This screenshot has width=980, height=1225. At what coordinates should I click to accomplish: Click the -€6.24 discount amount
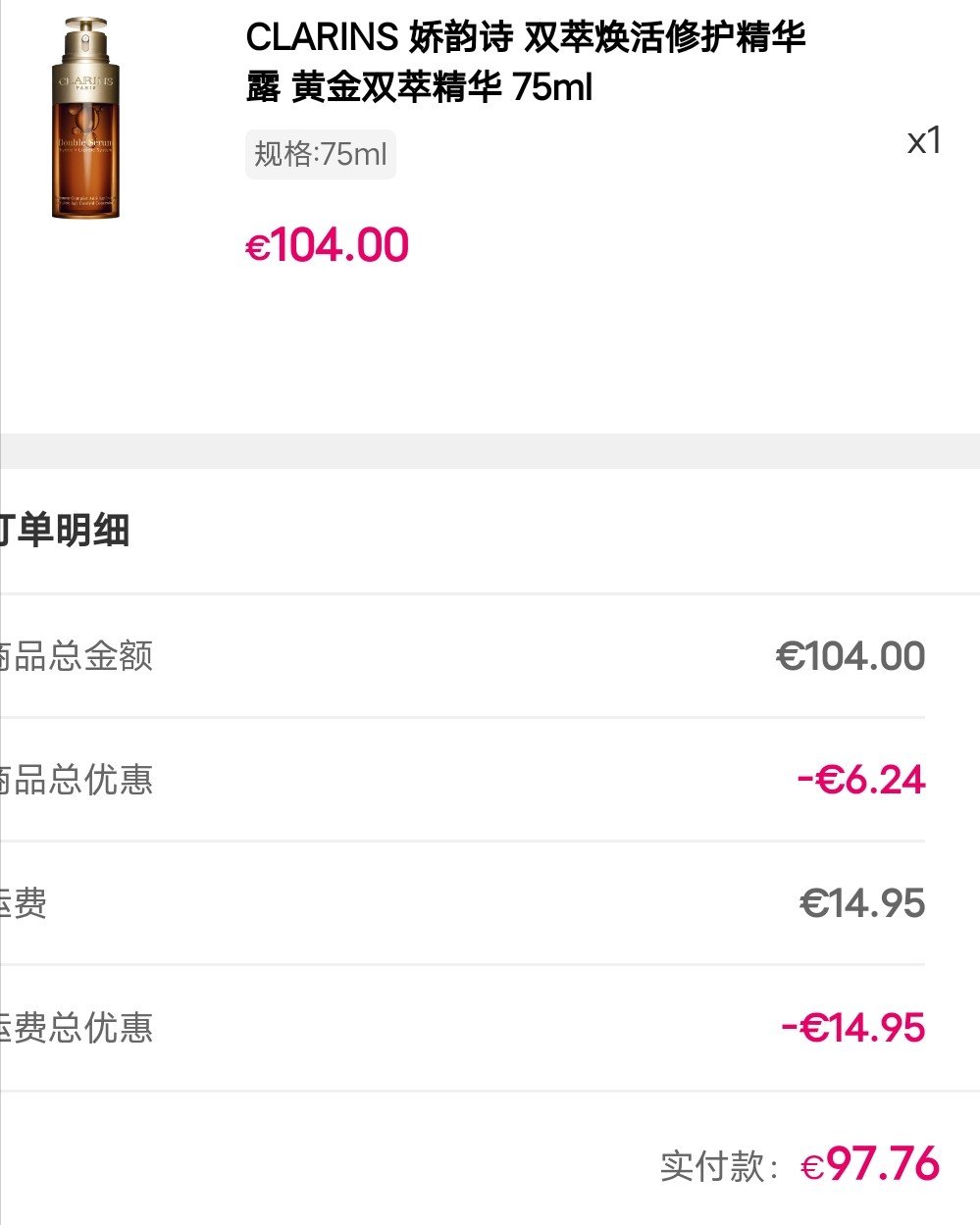(x=863, y=780)
